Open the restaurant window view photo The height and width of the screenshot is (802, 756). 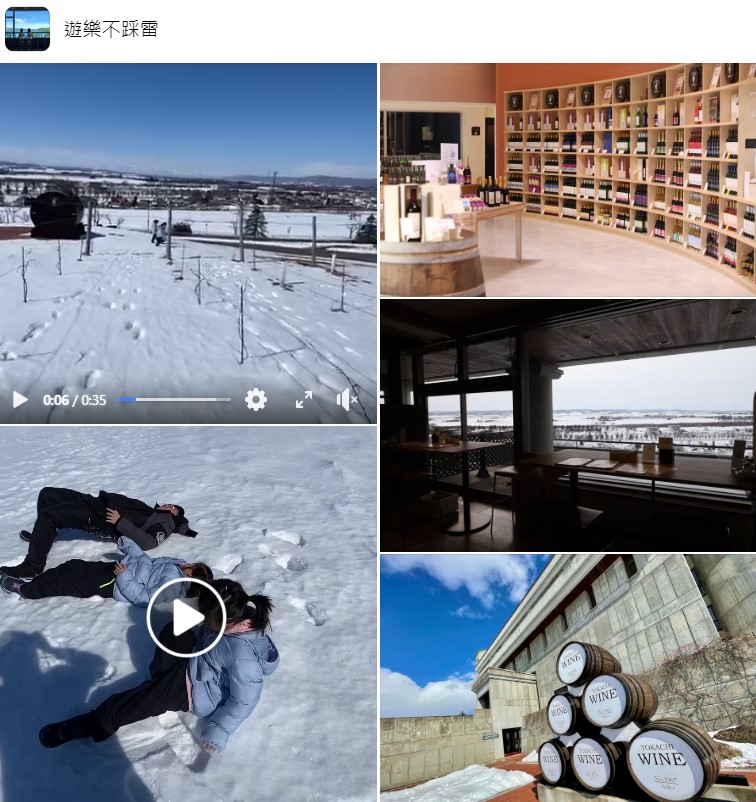point(567,425)
